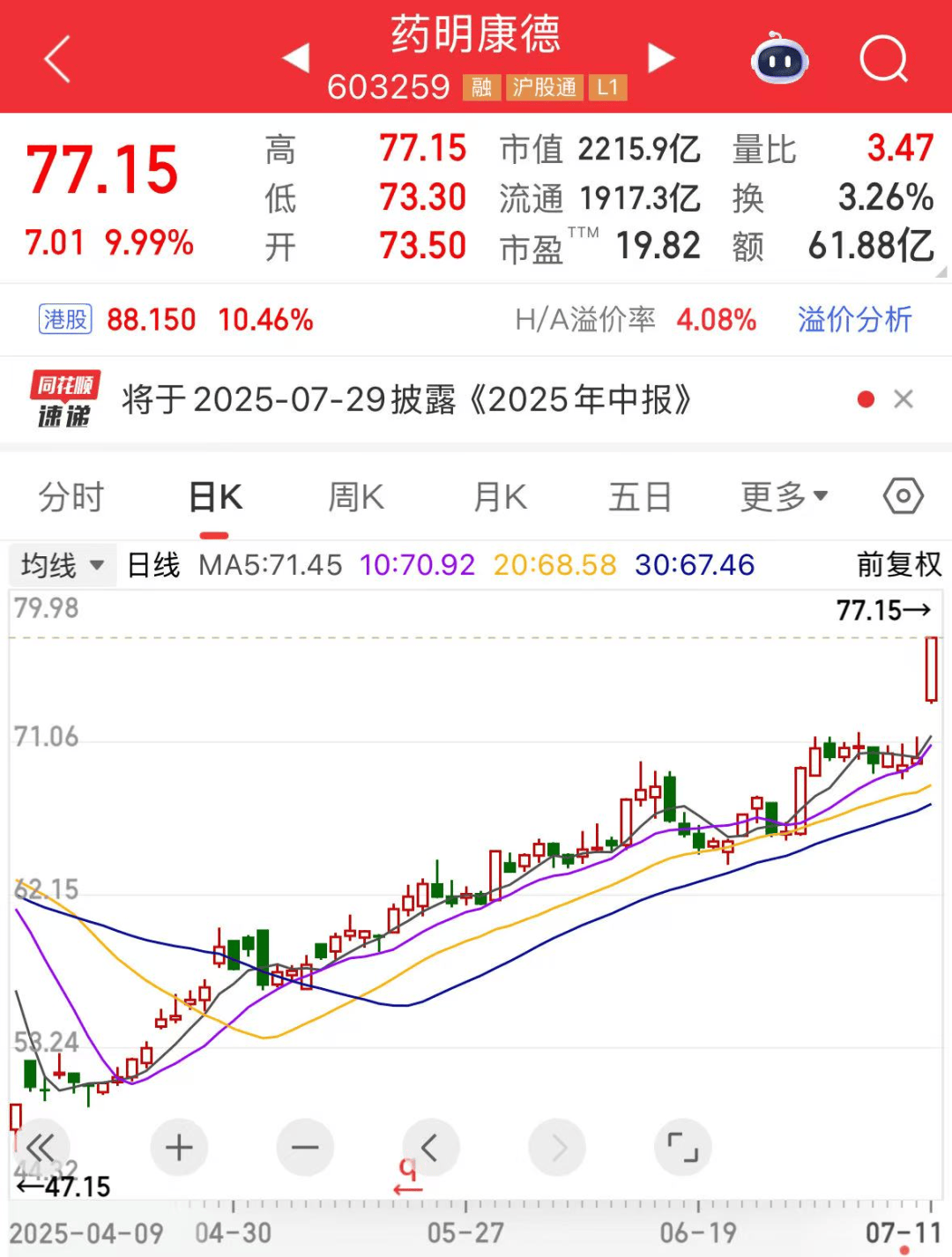Expand the 更多 chart period dropdown
This screenshot has height=1257, width=952.
pyautogui.click(x=784, y=497)
